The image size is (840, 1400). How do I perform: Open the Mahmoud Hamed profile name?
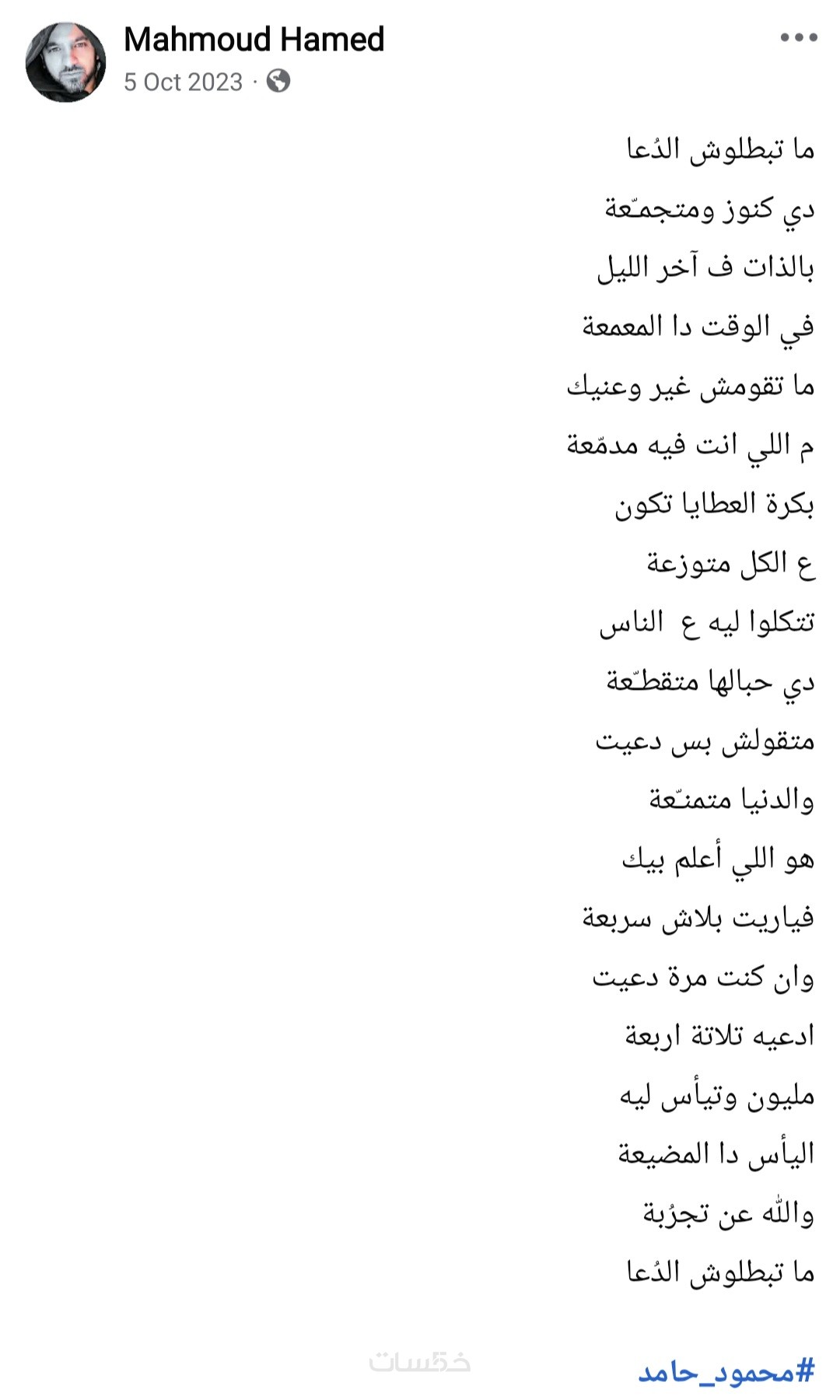point(254,39)
